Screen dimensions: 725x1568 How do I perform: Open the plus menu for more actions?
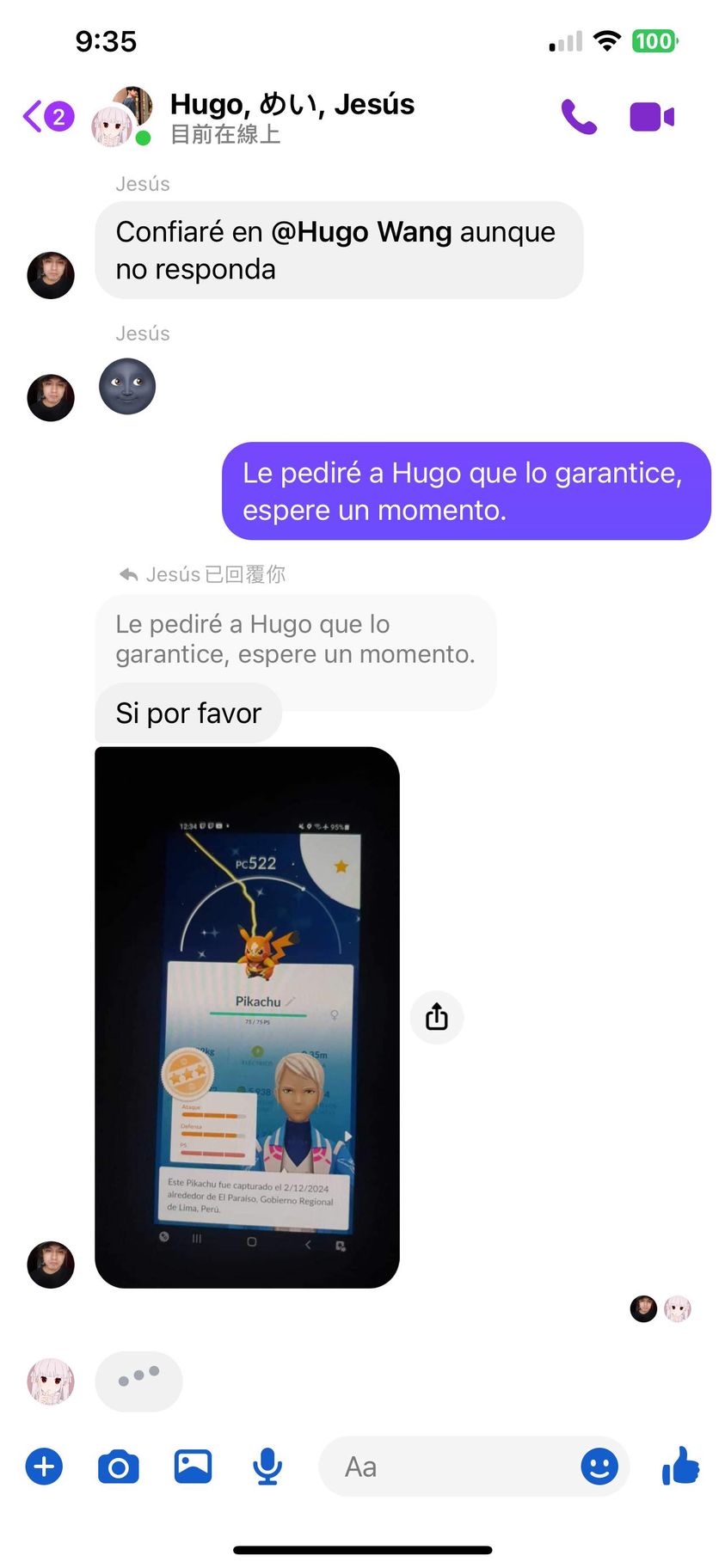pyautogui.click(x=44, y=1467)
